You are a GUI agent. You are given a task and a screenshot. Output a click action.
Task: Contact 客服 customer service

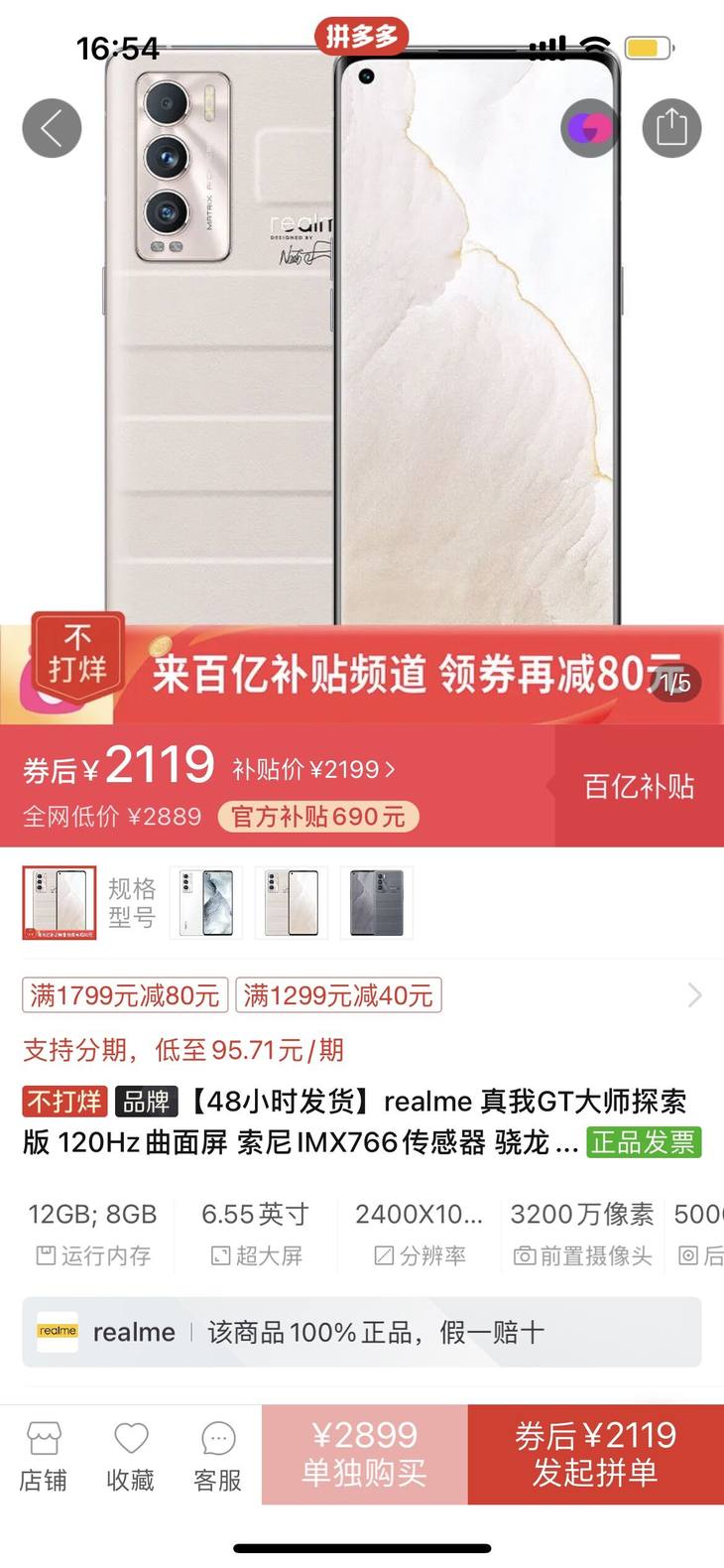pyautogui.click(x=218, y=1457)
